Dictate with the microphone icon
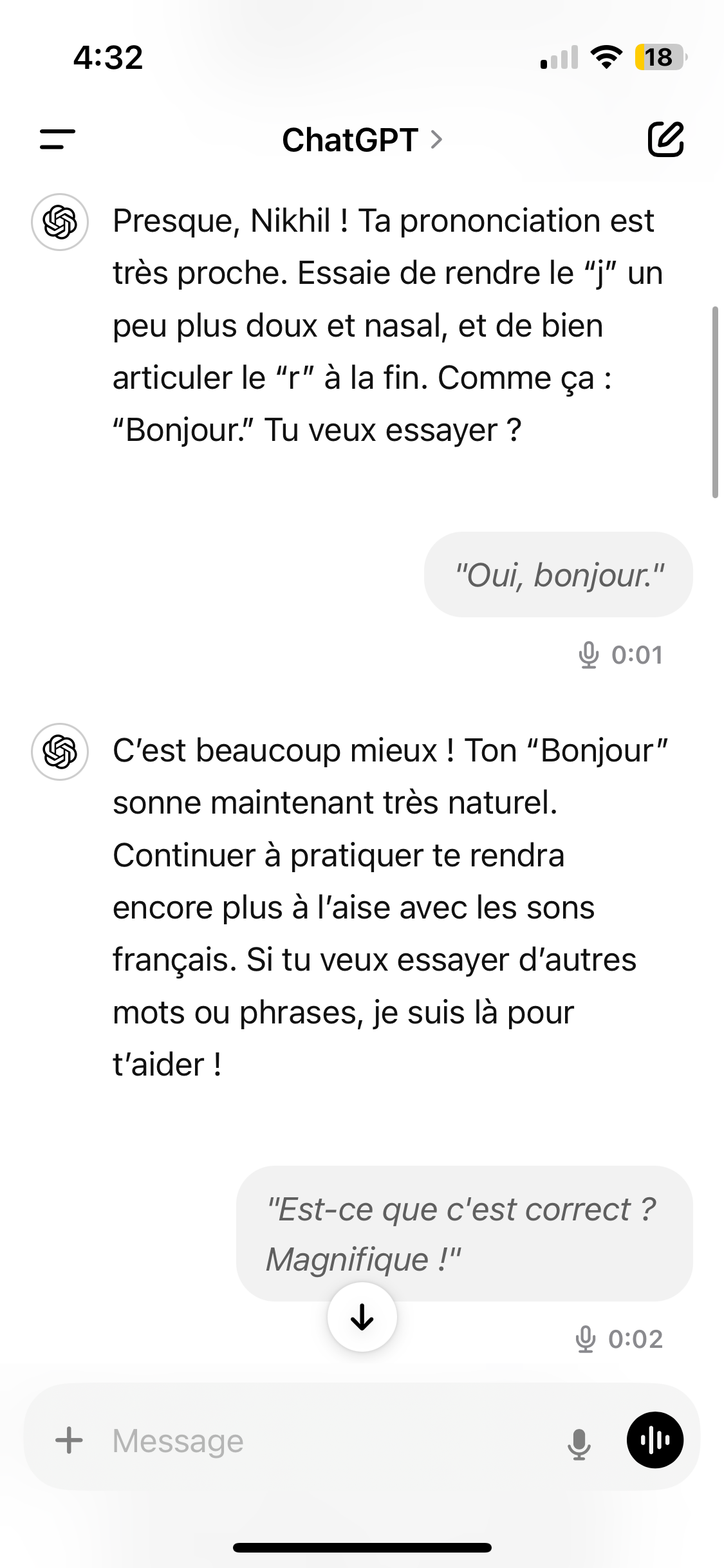The width and height of the screenshot is (724, 1568). pos(579,1442)
